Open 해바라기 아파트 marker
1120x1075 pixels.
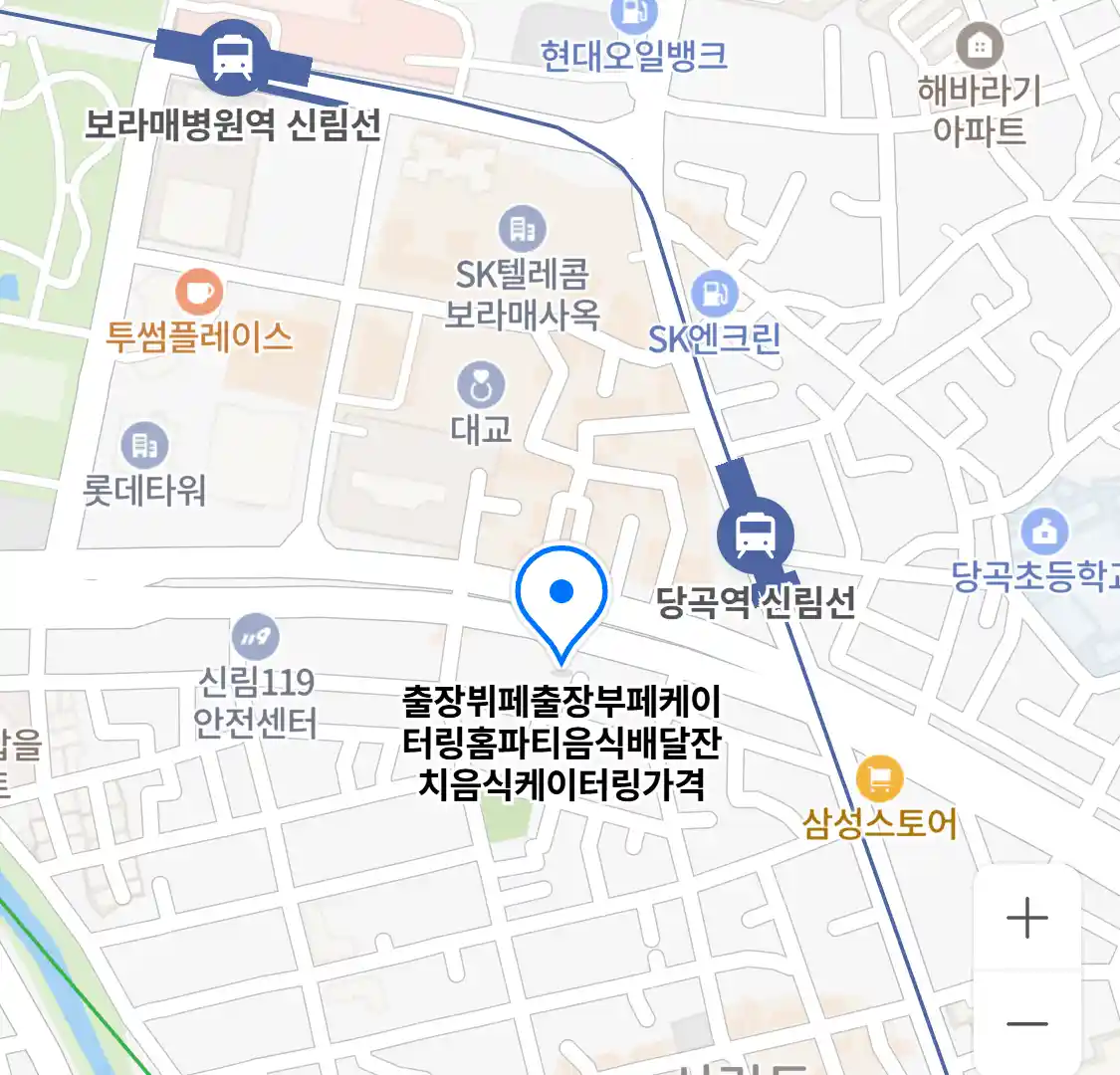coord(980,46)
